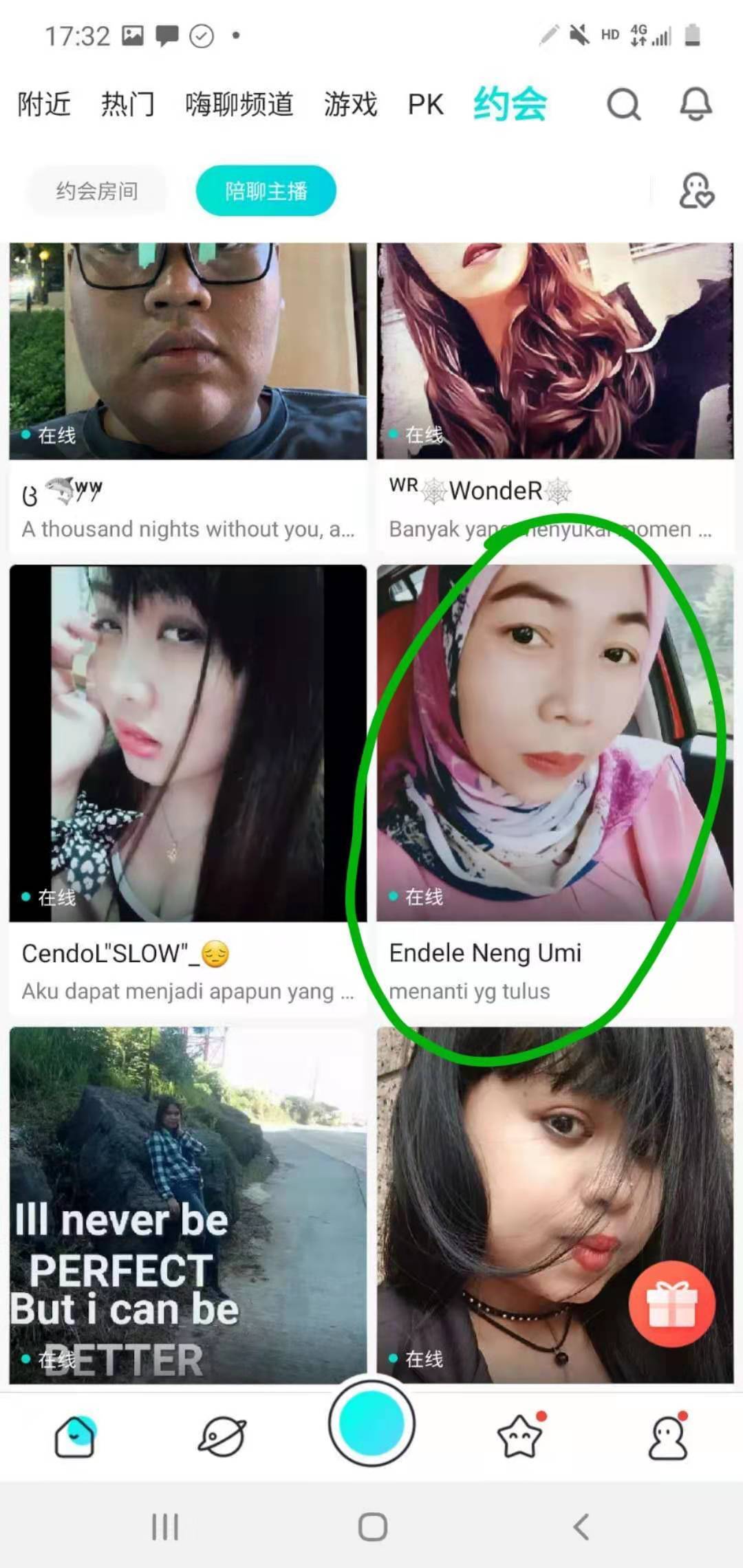Switch to the 附近 tab
Screen dimensions: 743x1568
[x=44, y=105]
